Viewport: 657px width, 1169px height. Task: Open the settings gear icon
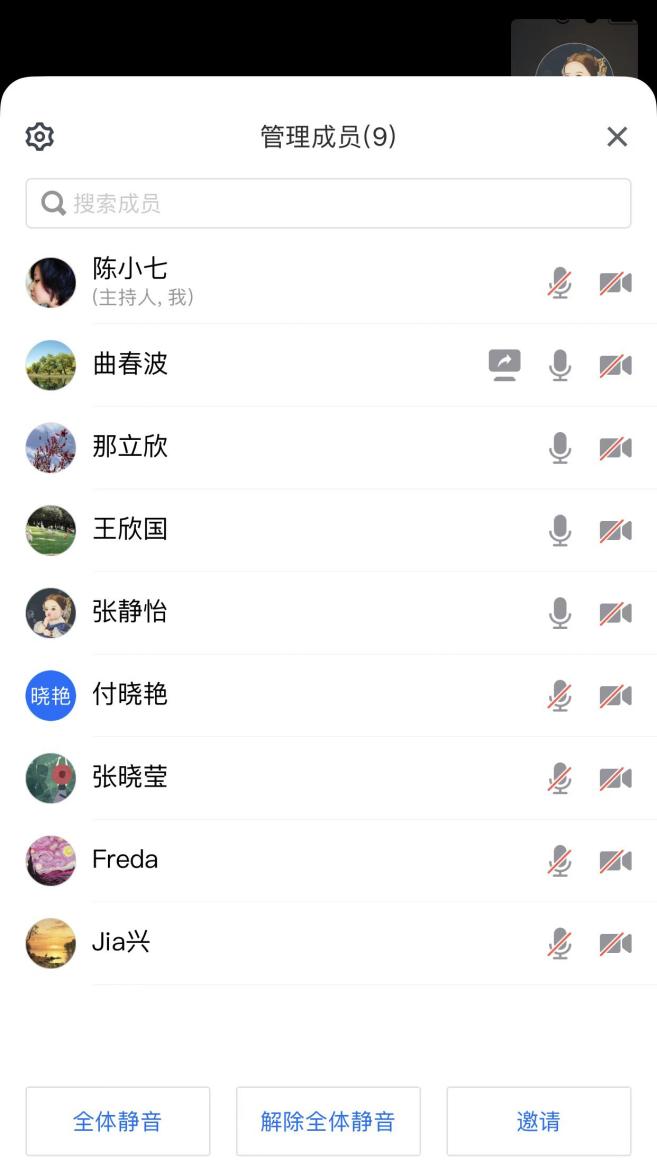pos(39,137)
